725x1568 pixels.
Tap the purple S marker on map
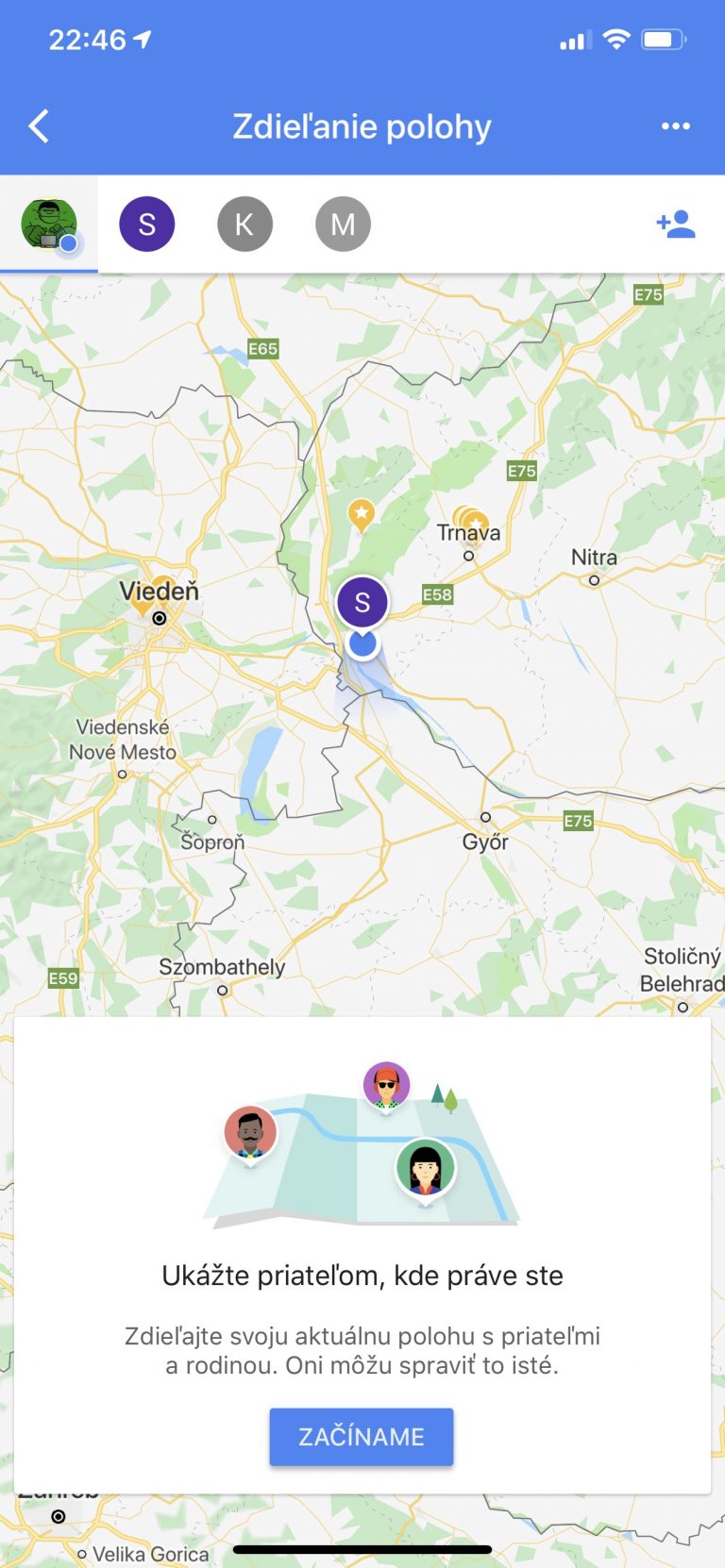coord(362,602)
